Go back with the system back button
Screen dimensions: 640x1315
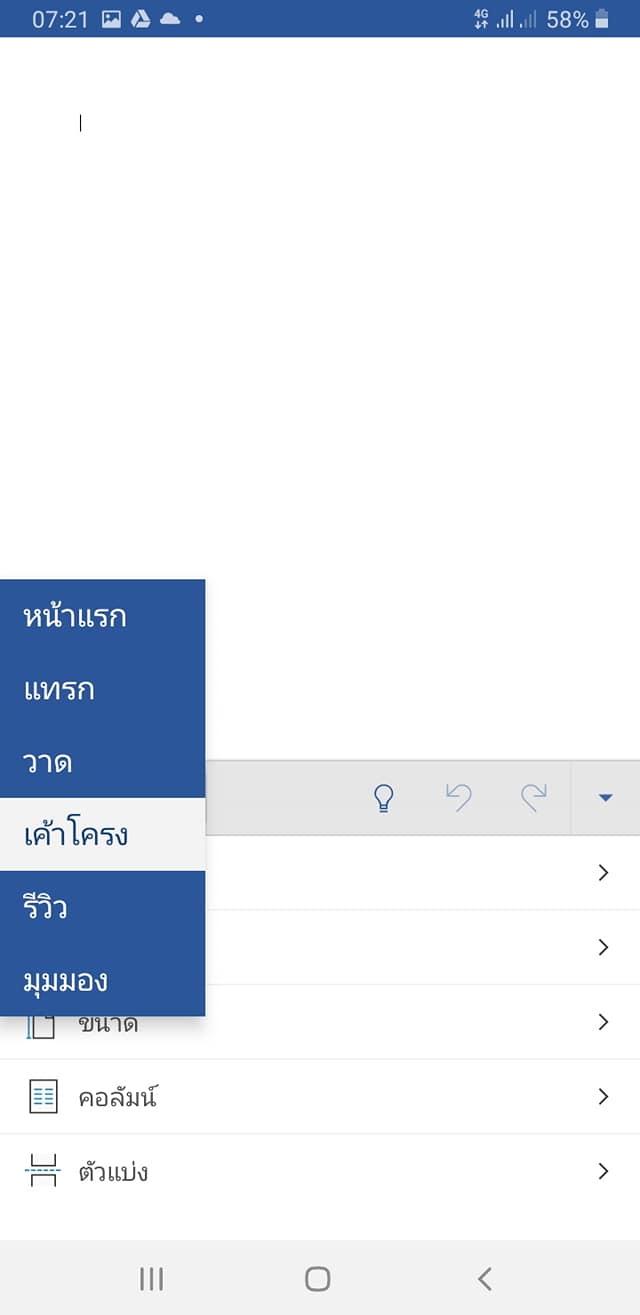point(485,1278)
